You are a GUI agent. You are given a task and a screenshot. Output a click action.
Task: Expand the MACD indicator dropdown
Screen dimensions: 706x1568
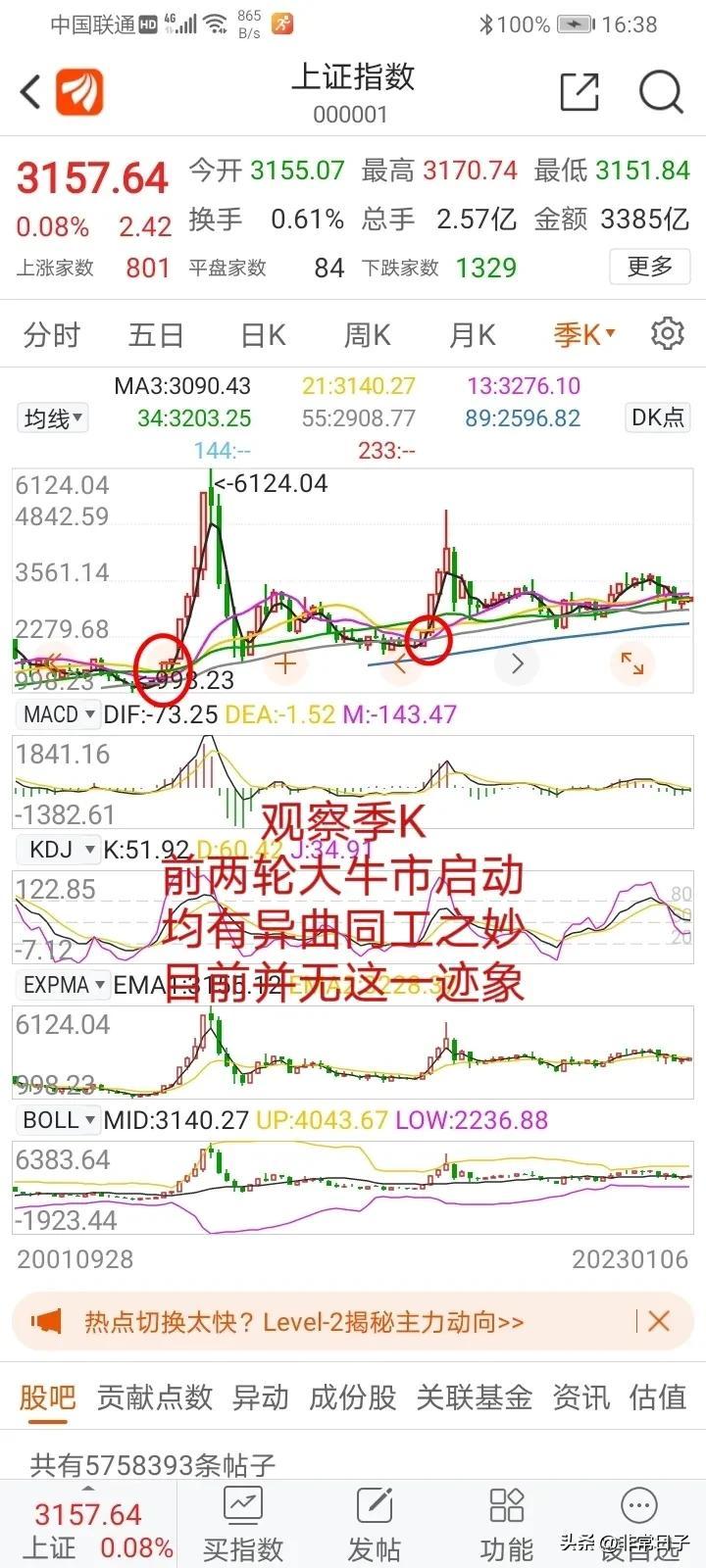pyautogui.click(x=54, y=713)
